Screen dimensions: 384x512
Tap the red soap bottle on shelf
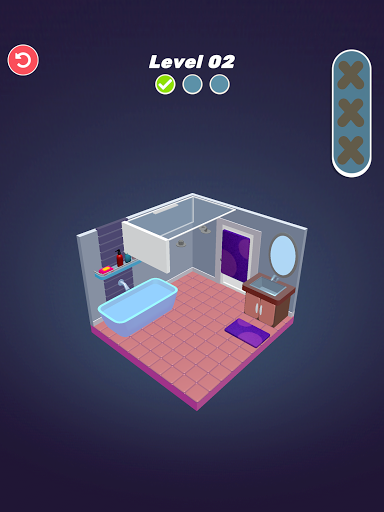point(119,258)
